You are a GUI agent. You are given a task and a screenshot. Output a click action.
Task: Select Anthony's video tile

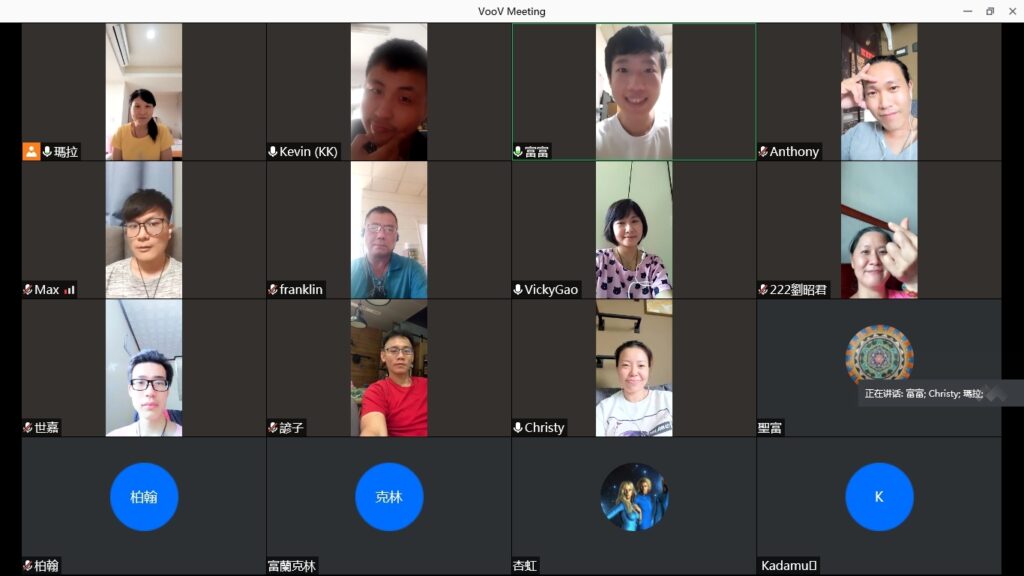click(878, 92)
